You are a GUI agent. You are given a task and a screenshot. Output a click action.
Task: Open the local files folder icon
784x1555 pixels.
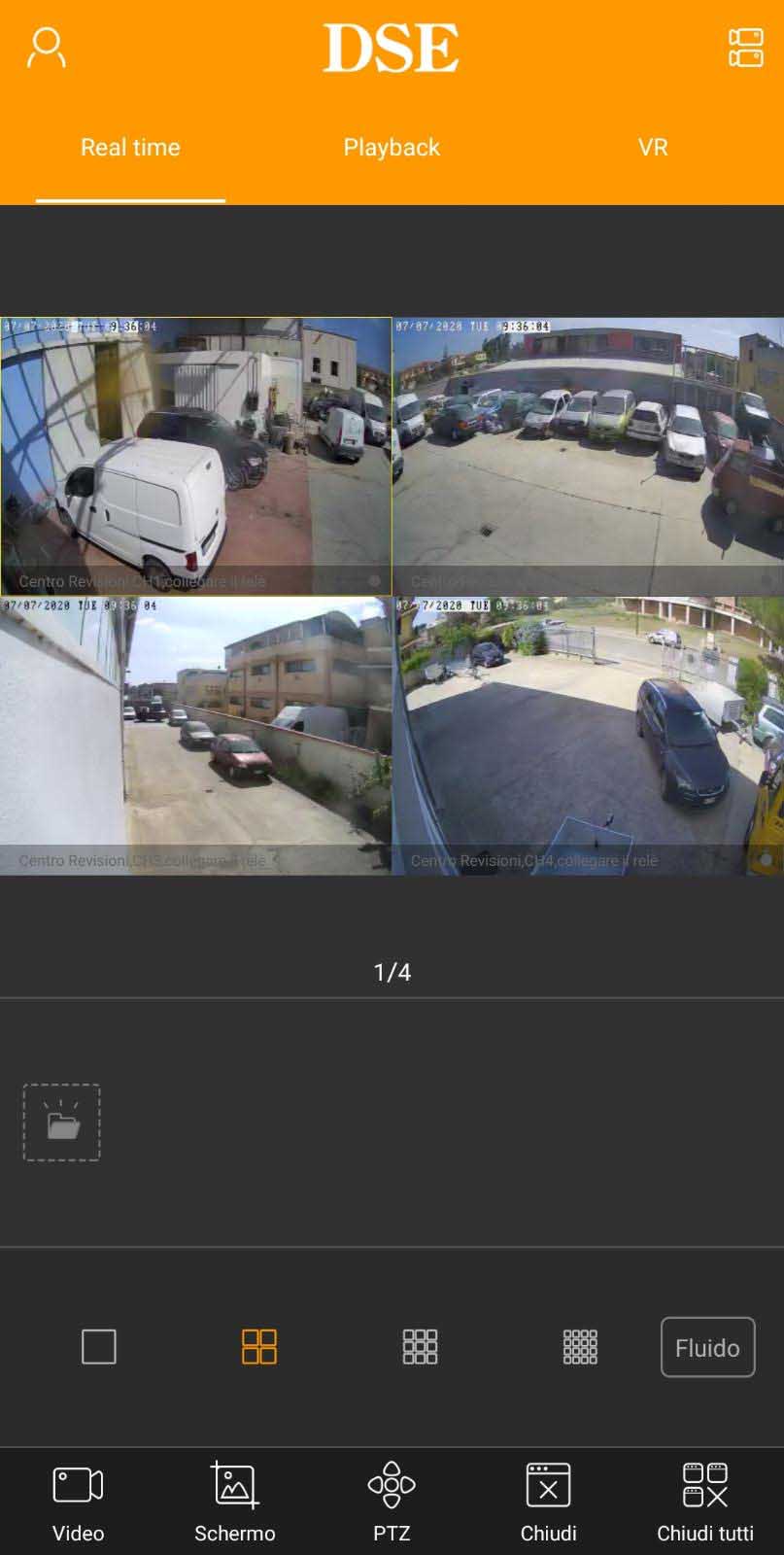coord(62,1123)
